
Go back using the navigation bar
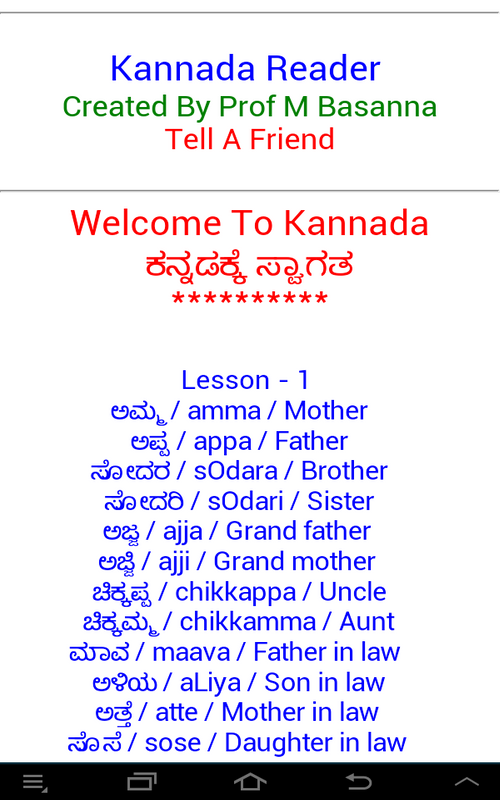point(359,782)
